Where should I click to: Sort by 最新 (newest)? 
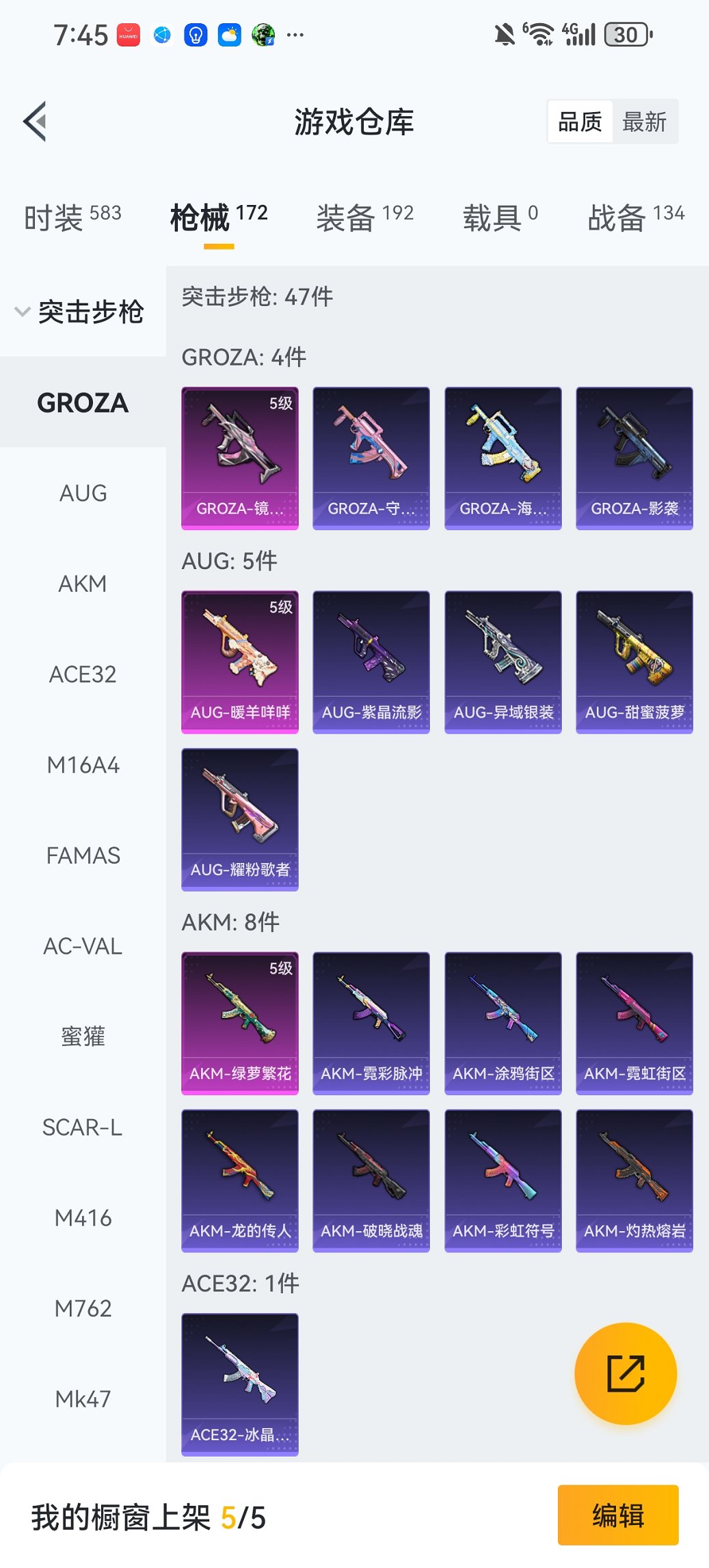pyautogui.click(x=644, y=122)
